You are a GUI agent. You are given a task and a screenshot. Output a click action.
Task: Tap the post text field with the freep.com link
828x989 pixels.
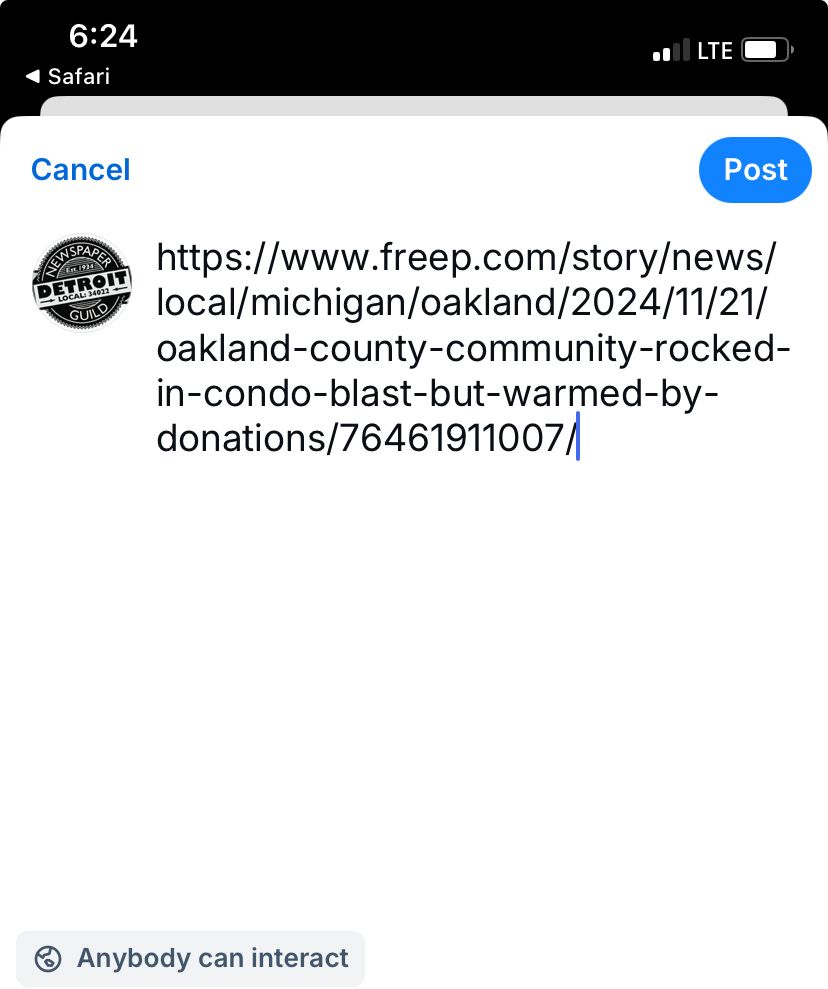point(470,350)
